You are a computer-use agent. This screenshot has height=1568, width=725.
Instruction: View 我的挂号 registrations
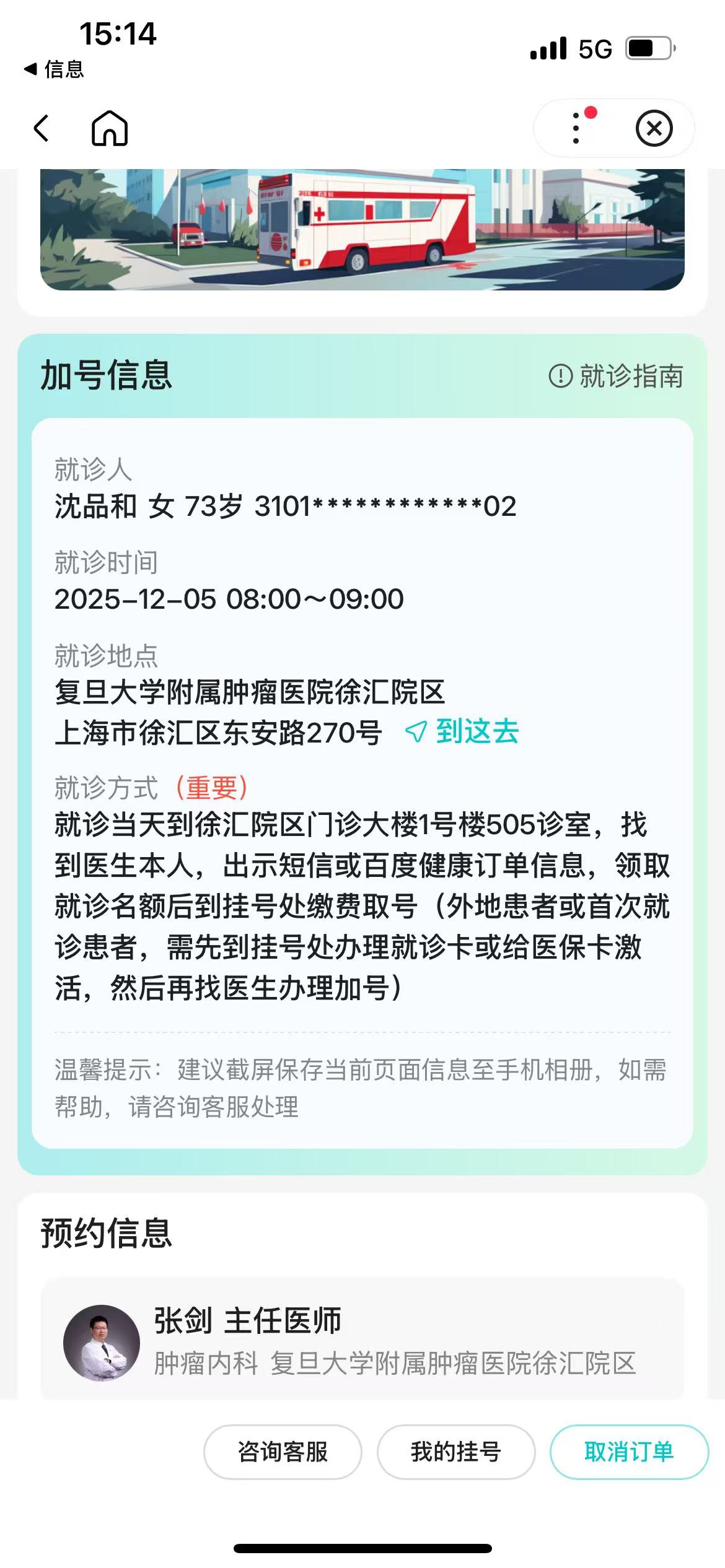pyautogui.click(x=456, y=1452)
